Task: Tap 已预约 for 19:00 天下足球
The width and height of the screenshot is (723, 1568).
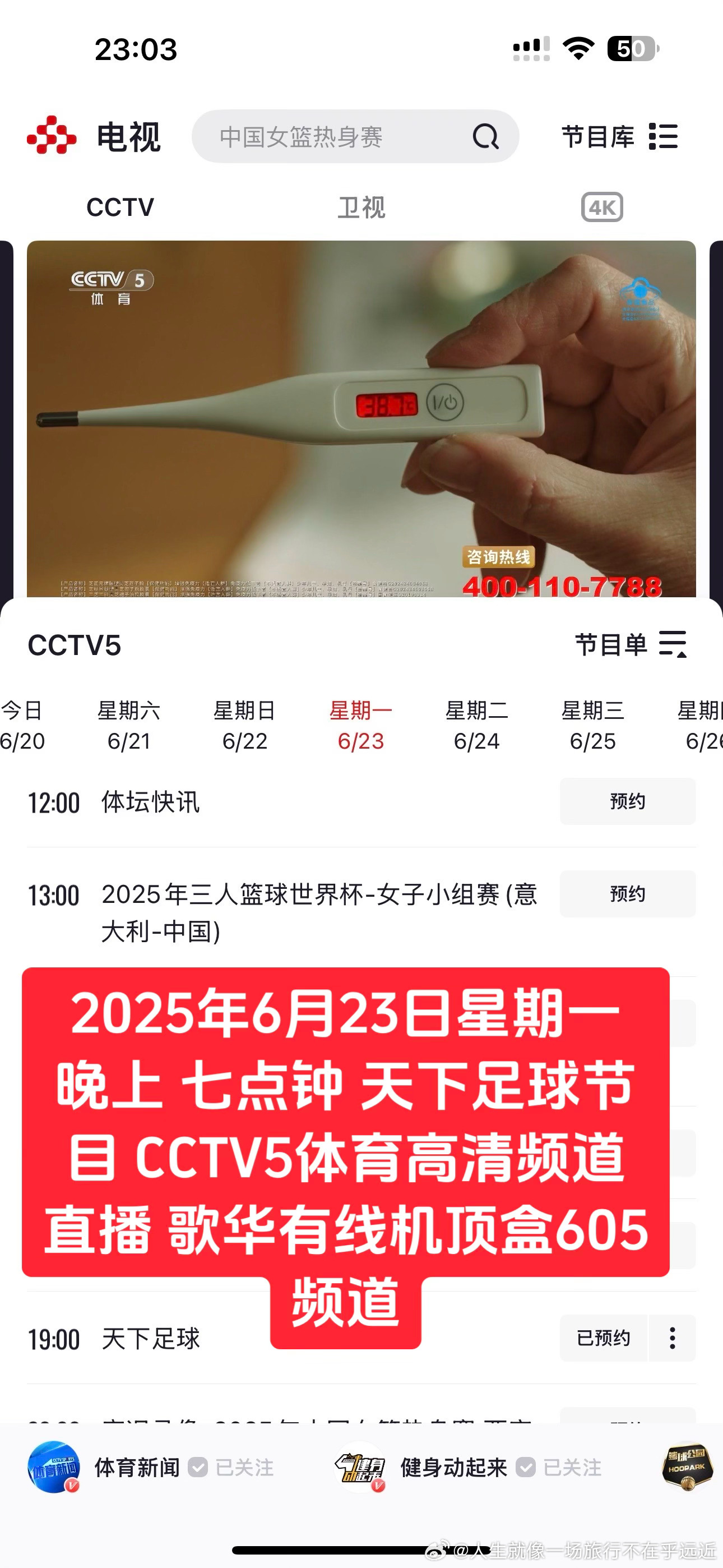Action: pos(604,1338)
